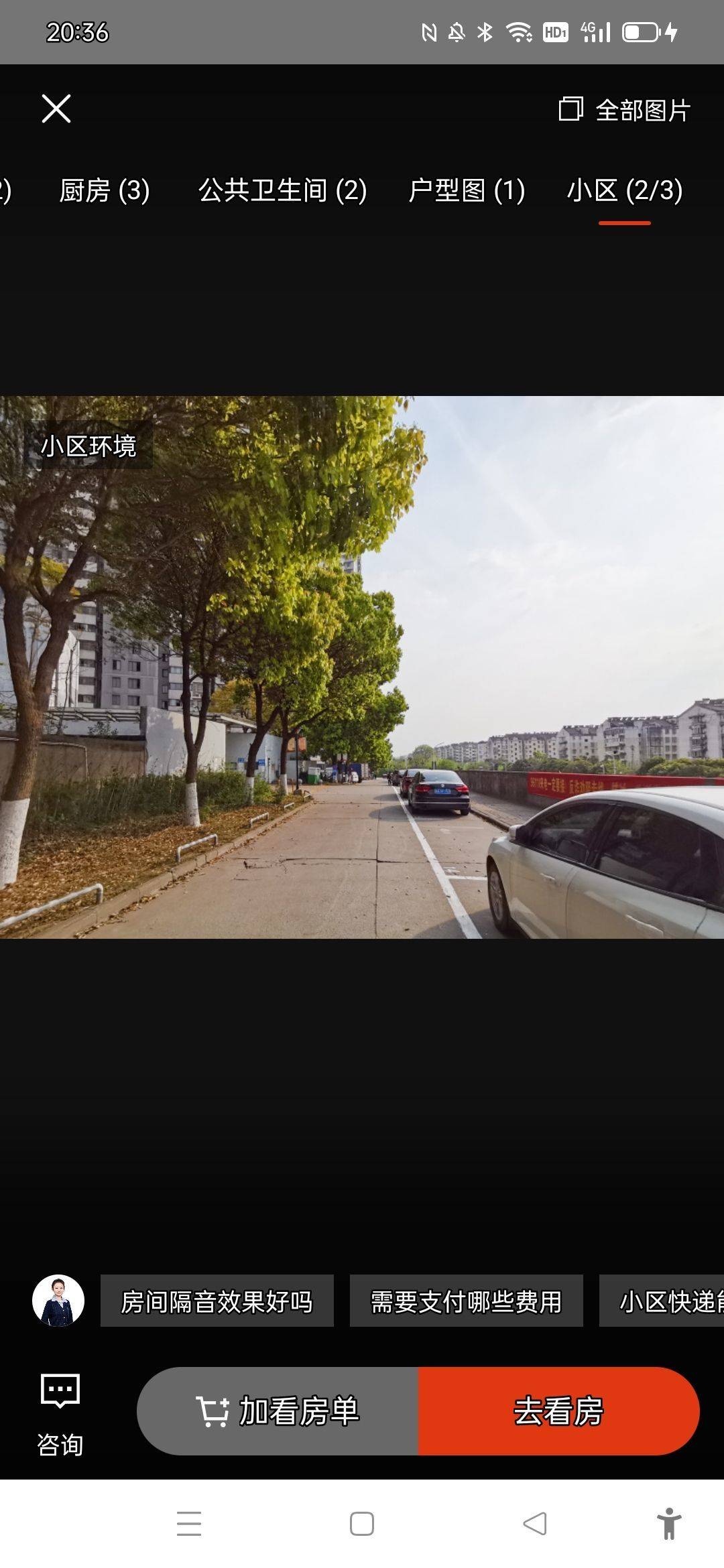Ask 需要支付哪些费用
This screenshot has width=724, height=1568.
(467, 1301)
